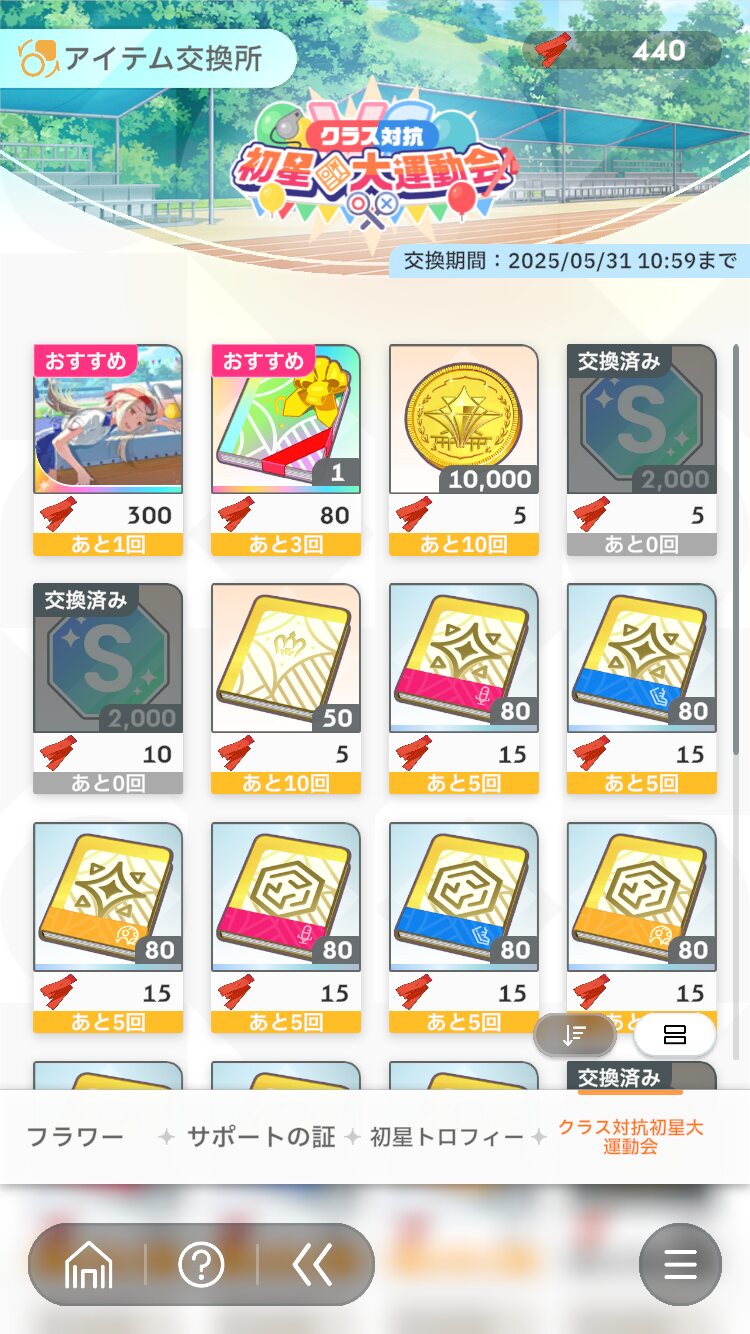This screenshot has width=750, height=1334.
Task: Toggle the list layout view button
Action: pos(675,1035)
